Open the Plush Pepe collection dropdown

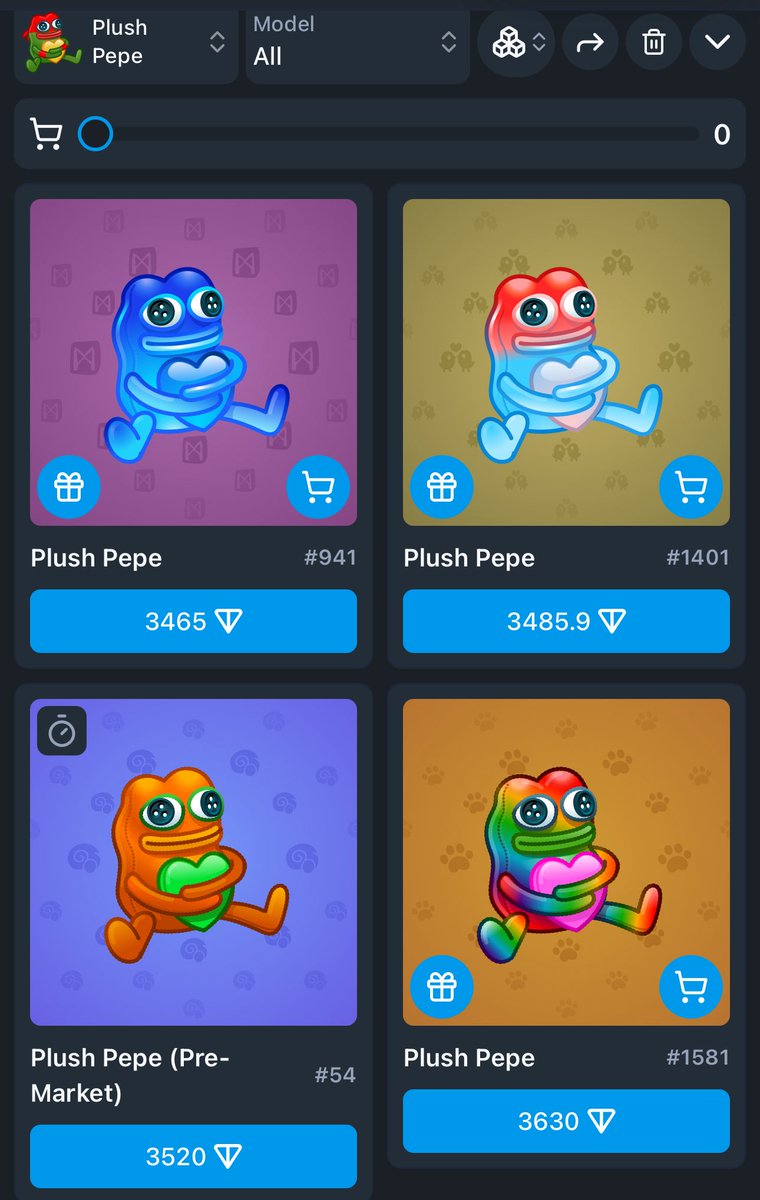coord(126,42)
